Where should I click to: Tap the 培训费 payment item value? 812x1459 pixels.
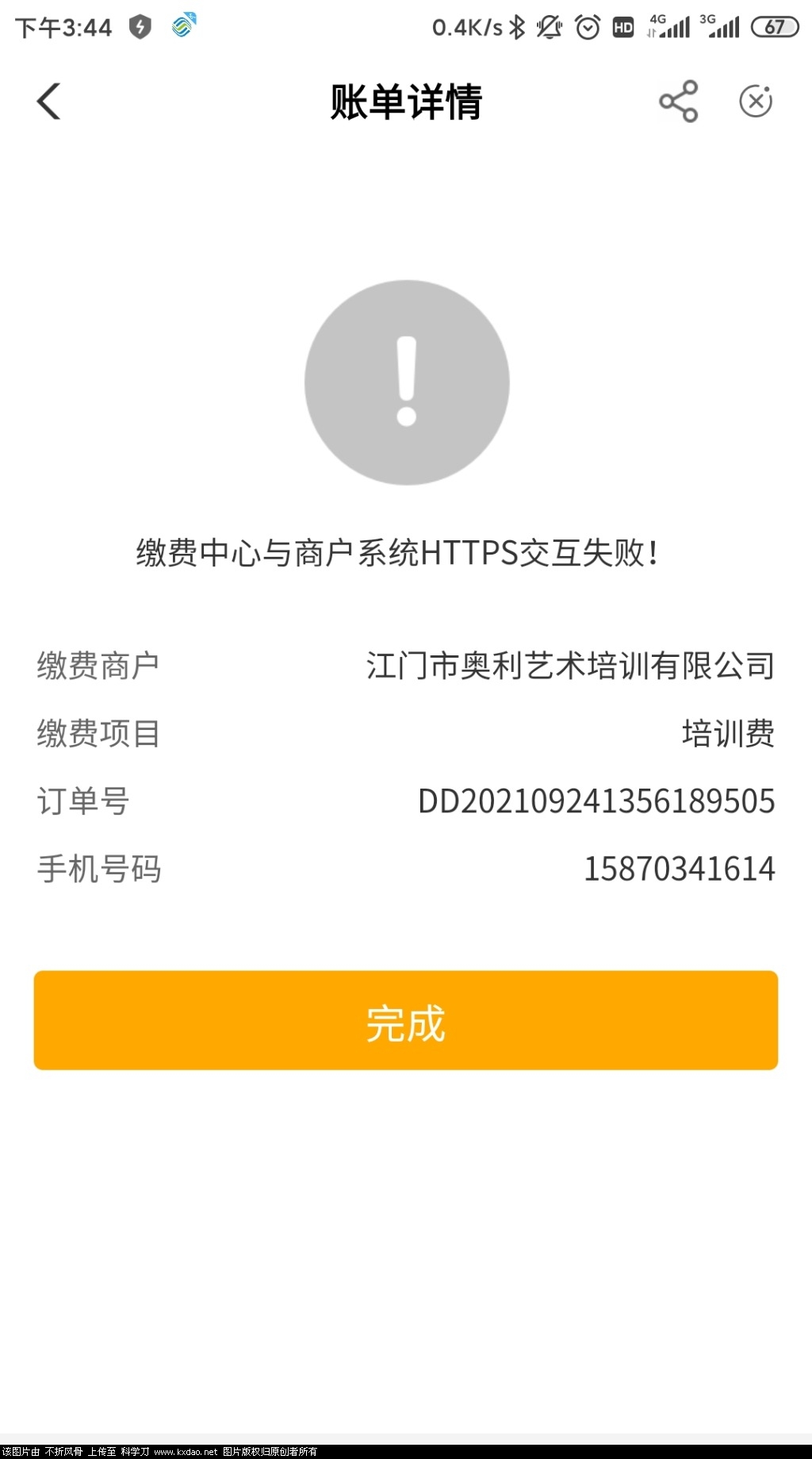click(x=728, y=734)
